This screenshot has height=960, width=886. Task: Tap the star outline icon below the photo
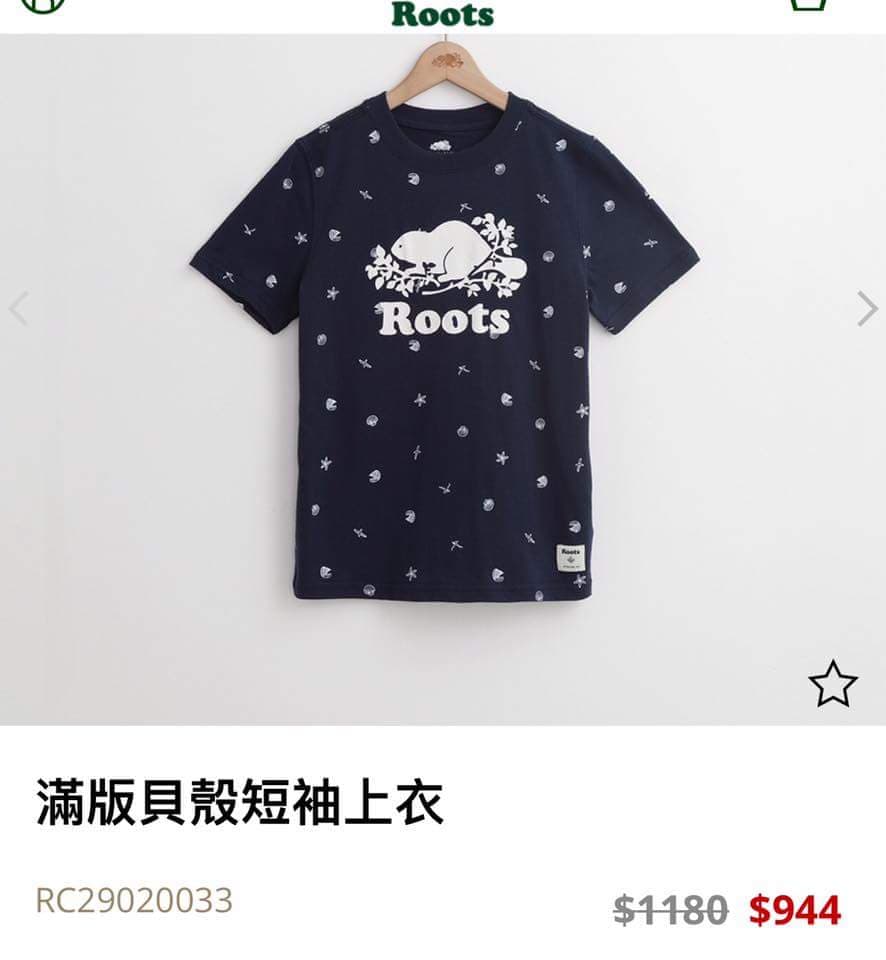pyautogui.click(x=833, y=685)
